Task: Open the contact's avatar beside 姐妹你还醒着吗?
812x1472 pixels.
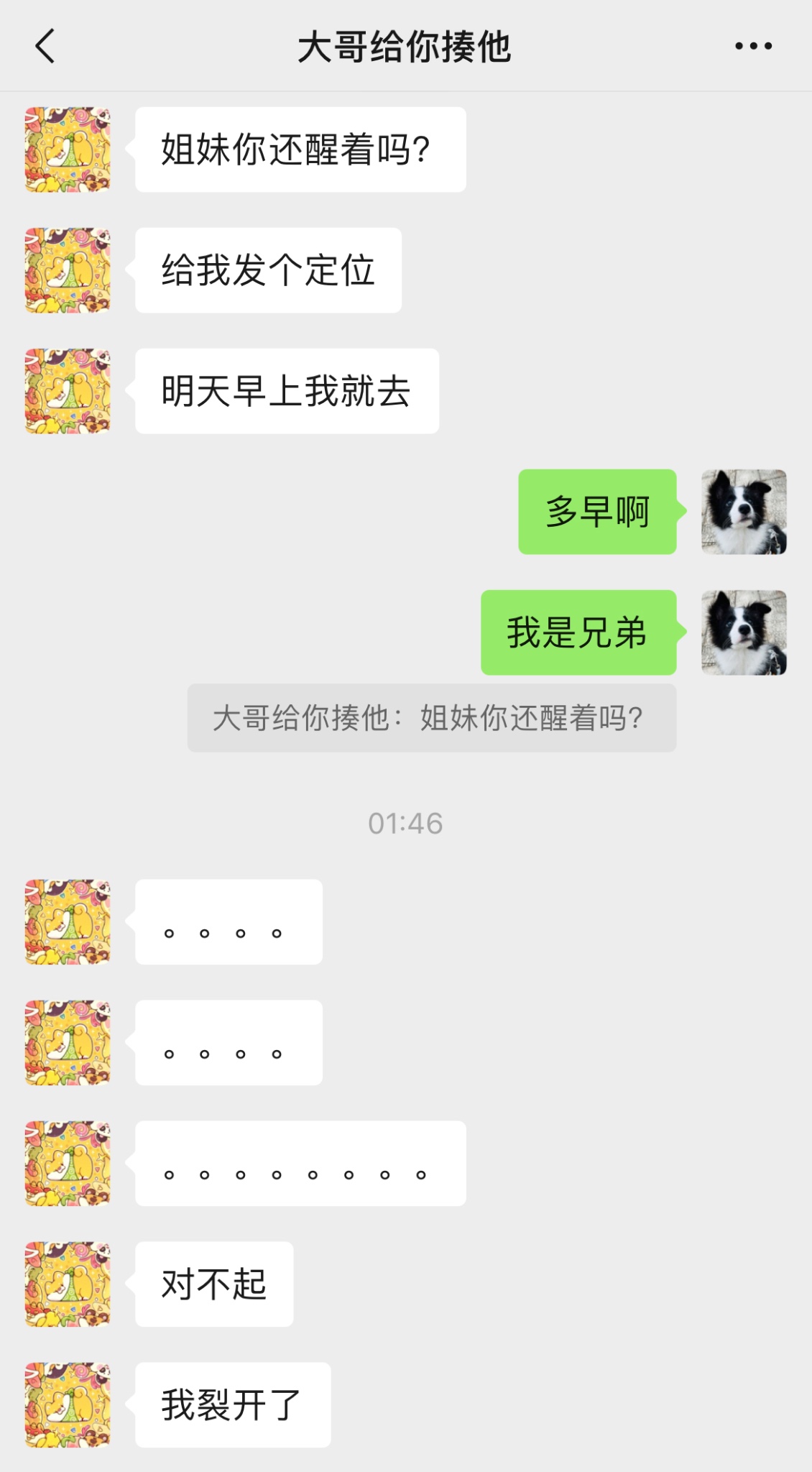Action: (x=68, y=149)
